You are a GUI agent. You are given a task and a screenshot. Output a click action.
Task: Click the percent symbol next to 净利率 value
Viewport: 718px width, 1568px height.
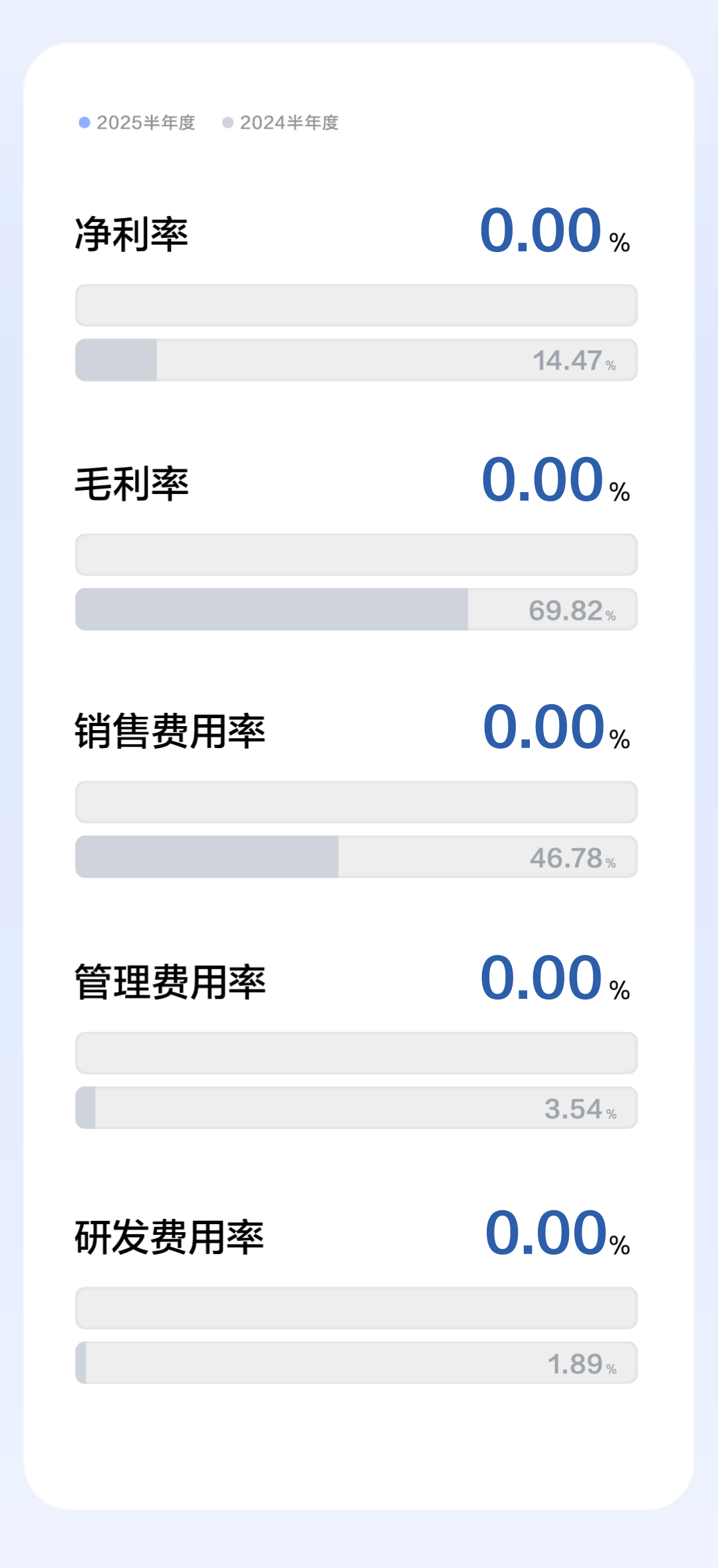[x=618, y=243]
